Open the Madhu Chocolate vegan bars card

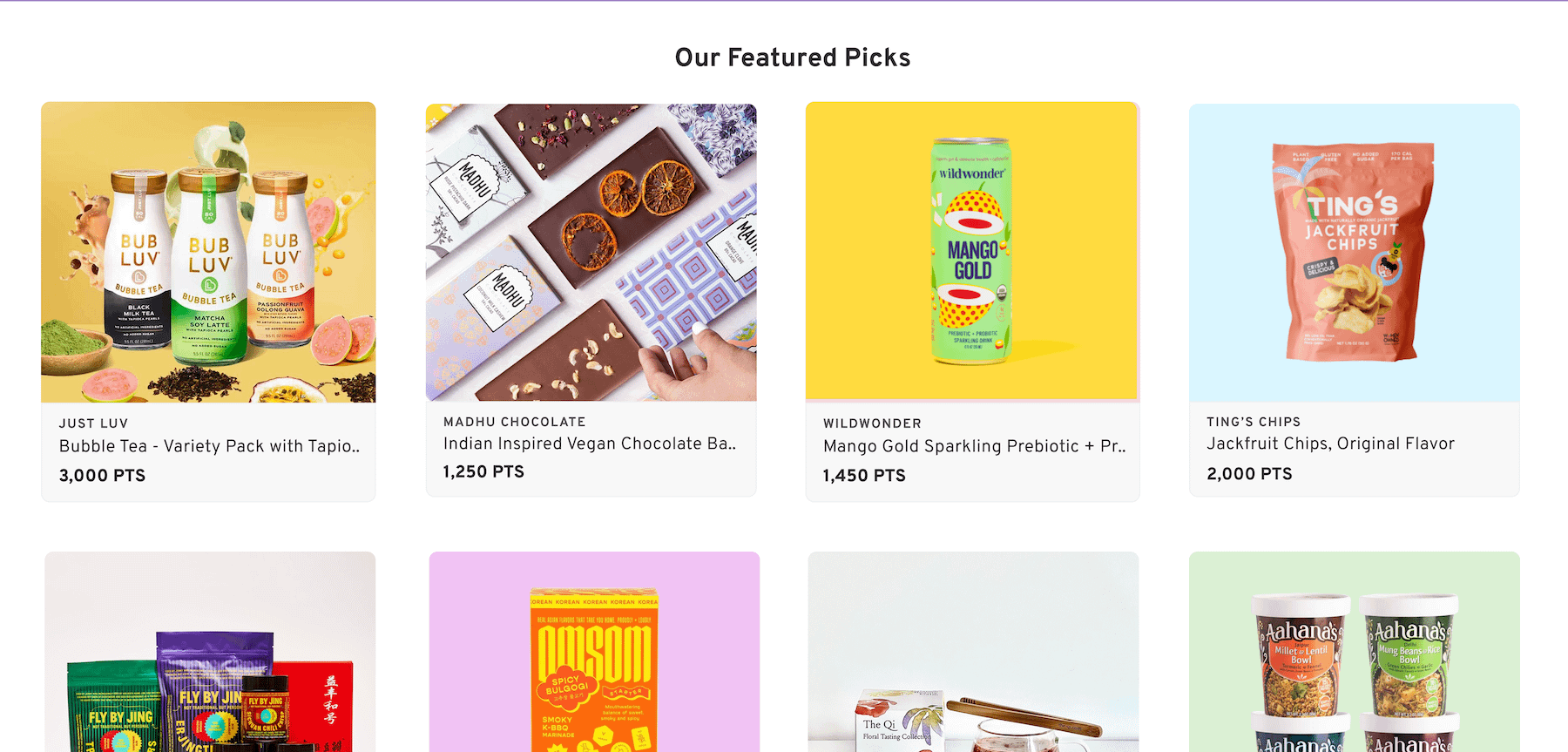[x=591, y=299]
